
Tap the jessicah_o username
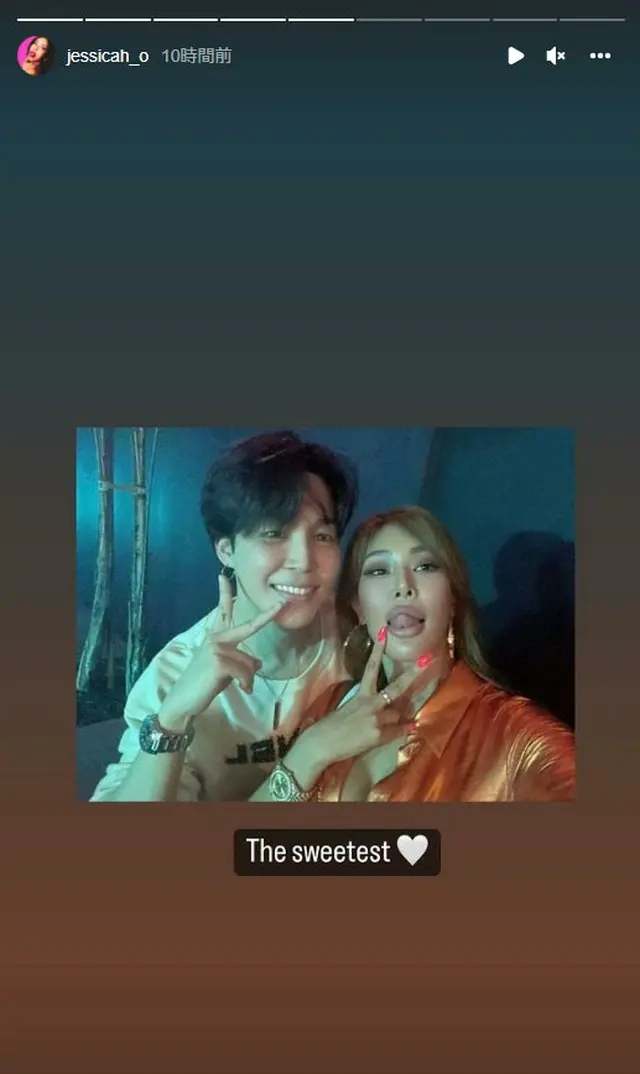point(107,56)
